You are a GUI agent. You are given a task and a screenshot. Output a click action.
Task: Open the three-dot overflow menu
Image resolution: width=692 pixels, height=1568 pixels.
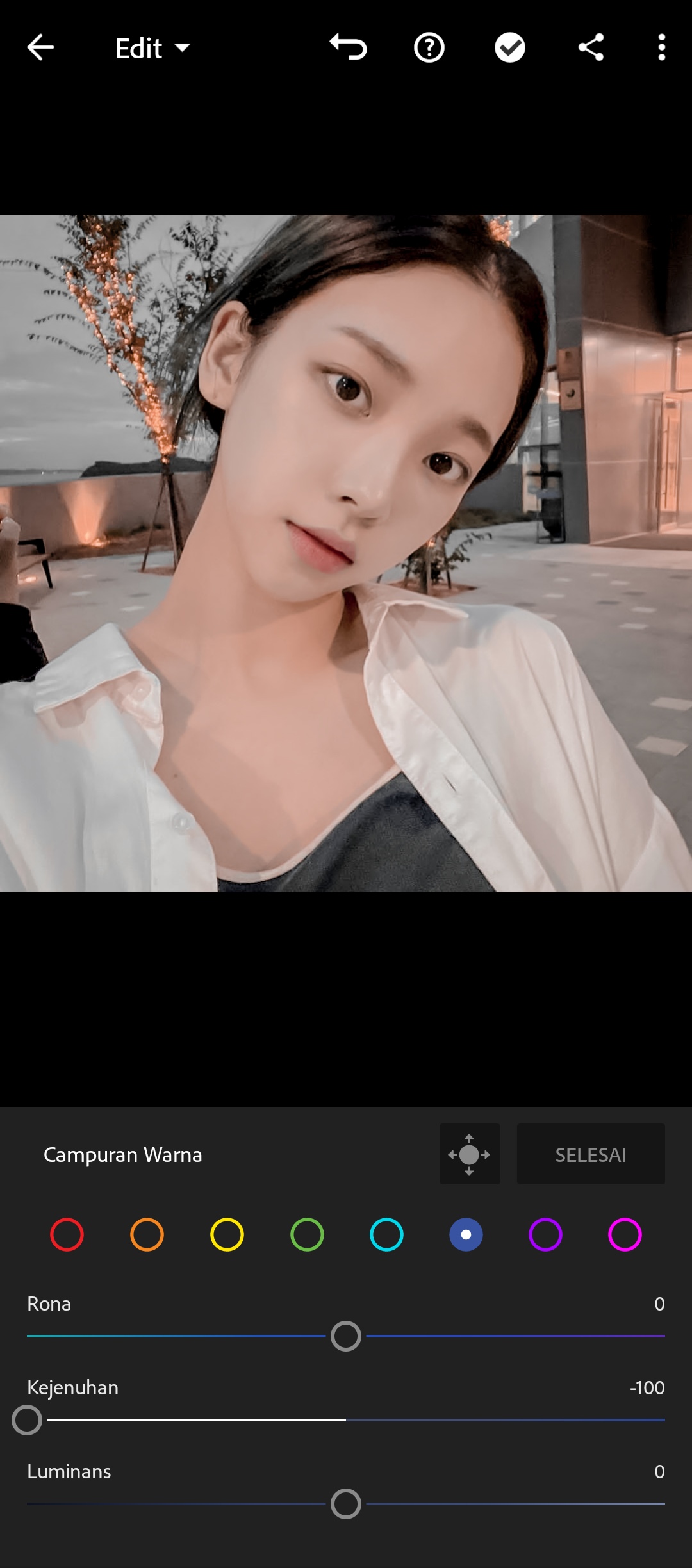661,48
